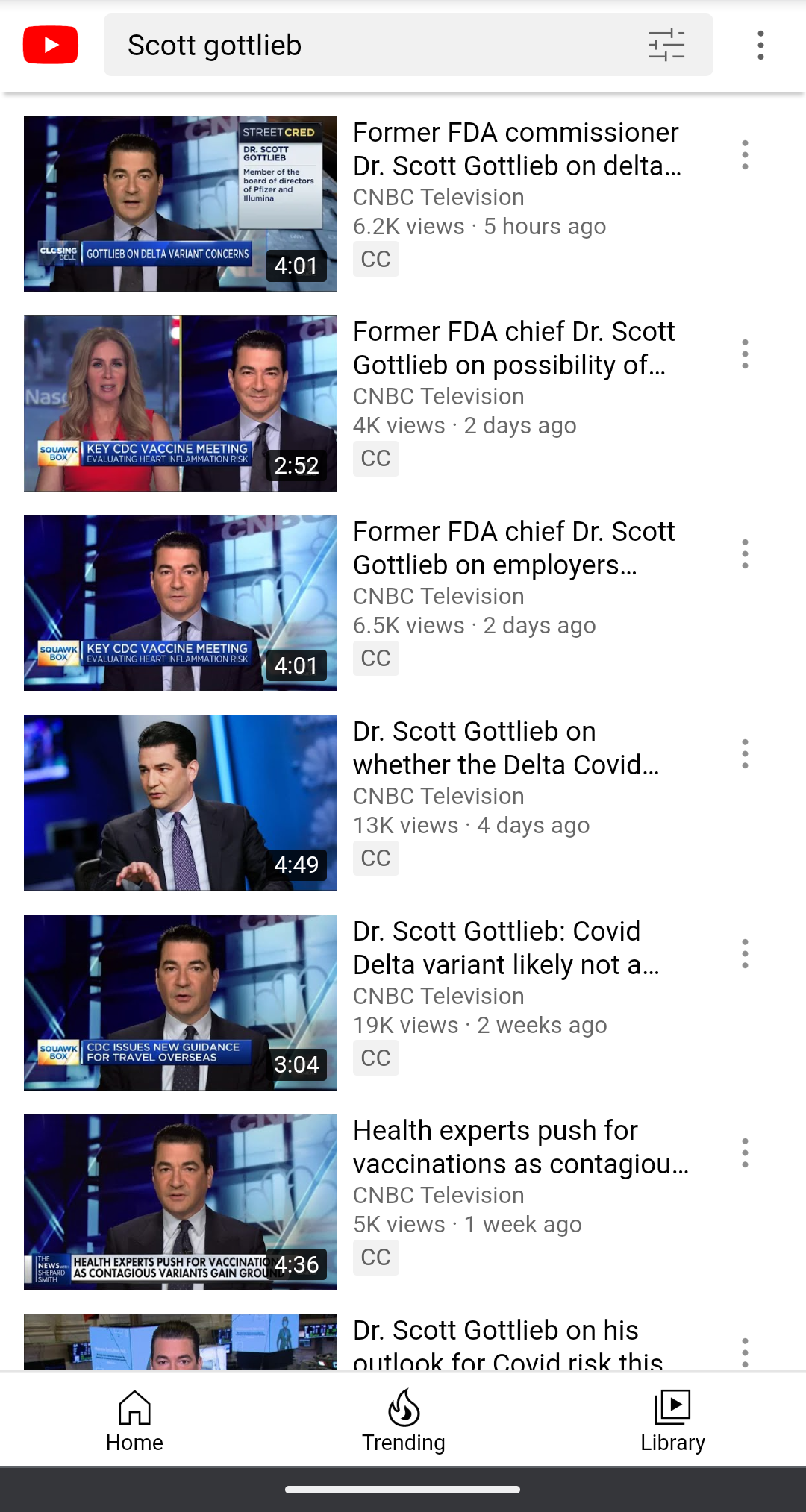
Task: Switch to the Library tab
Action: click(672, 1421)
